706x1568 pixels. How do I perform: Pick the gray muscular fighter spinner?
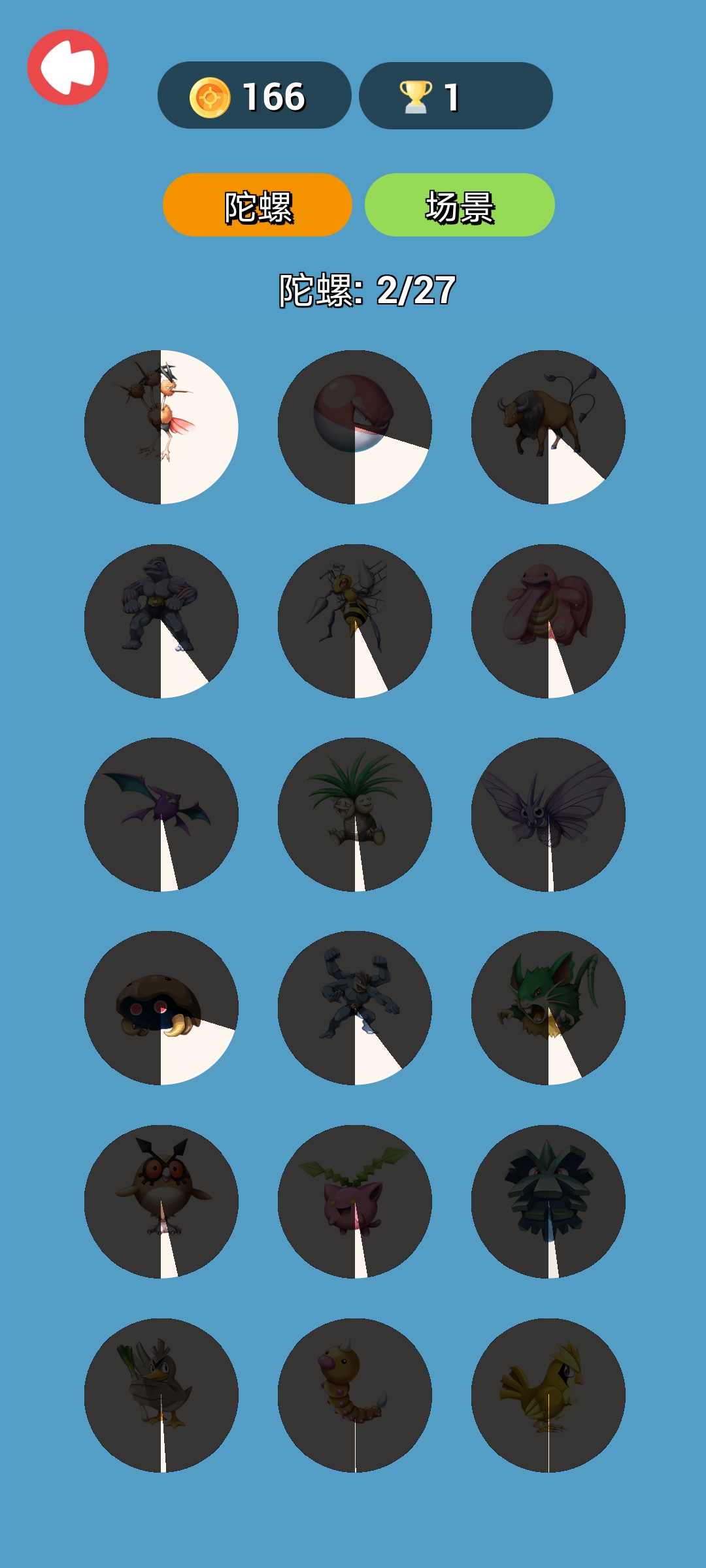(x=161, y=621)
